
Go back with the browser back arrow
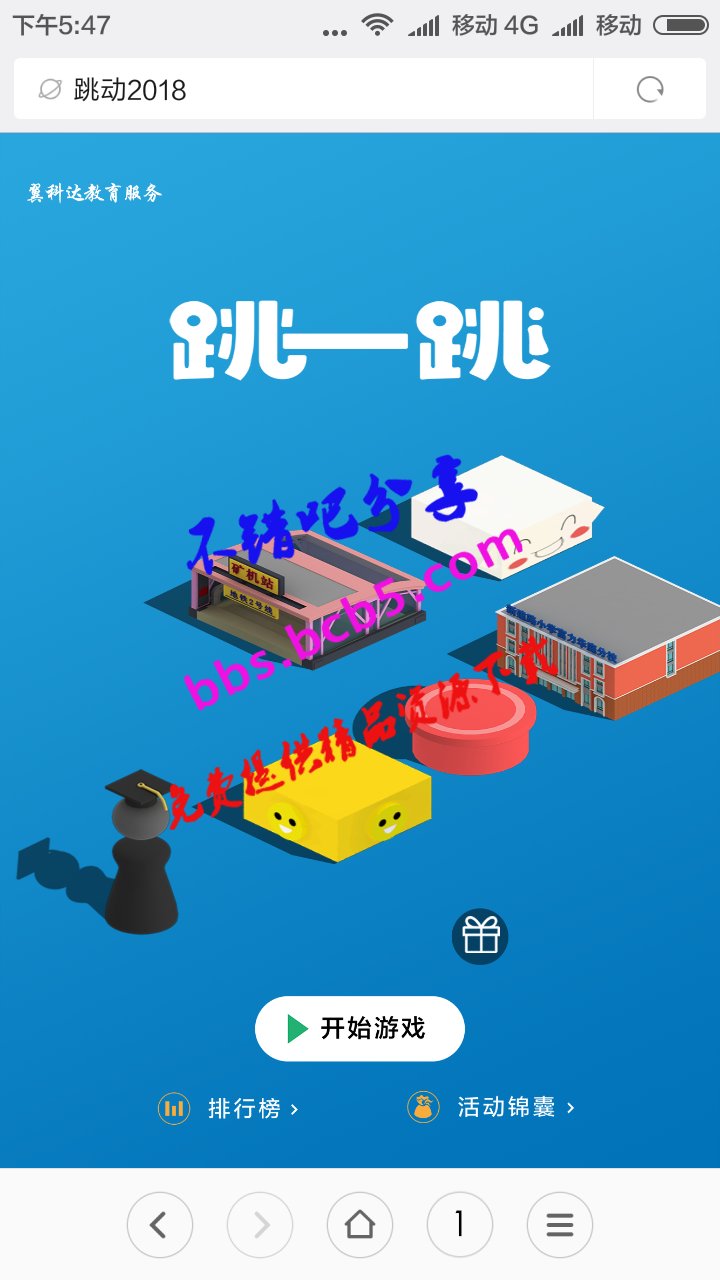160,1225
